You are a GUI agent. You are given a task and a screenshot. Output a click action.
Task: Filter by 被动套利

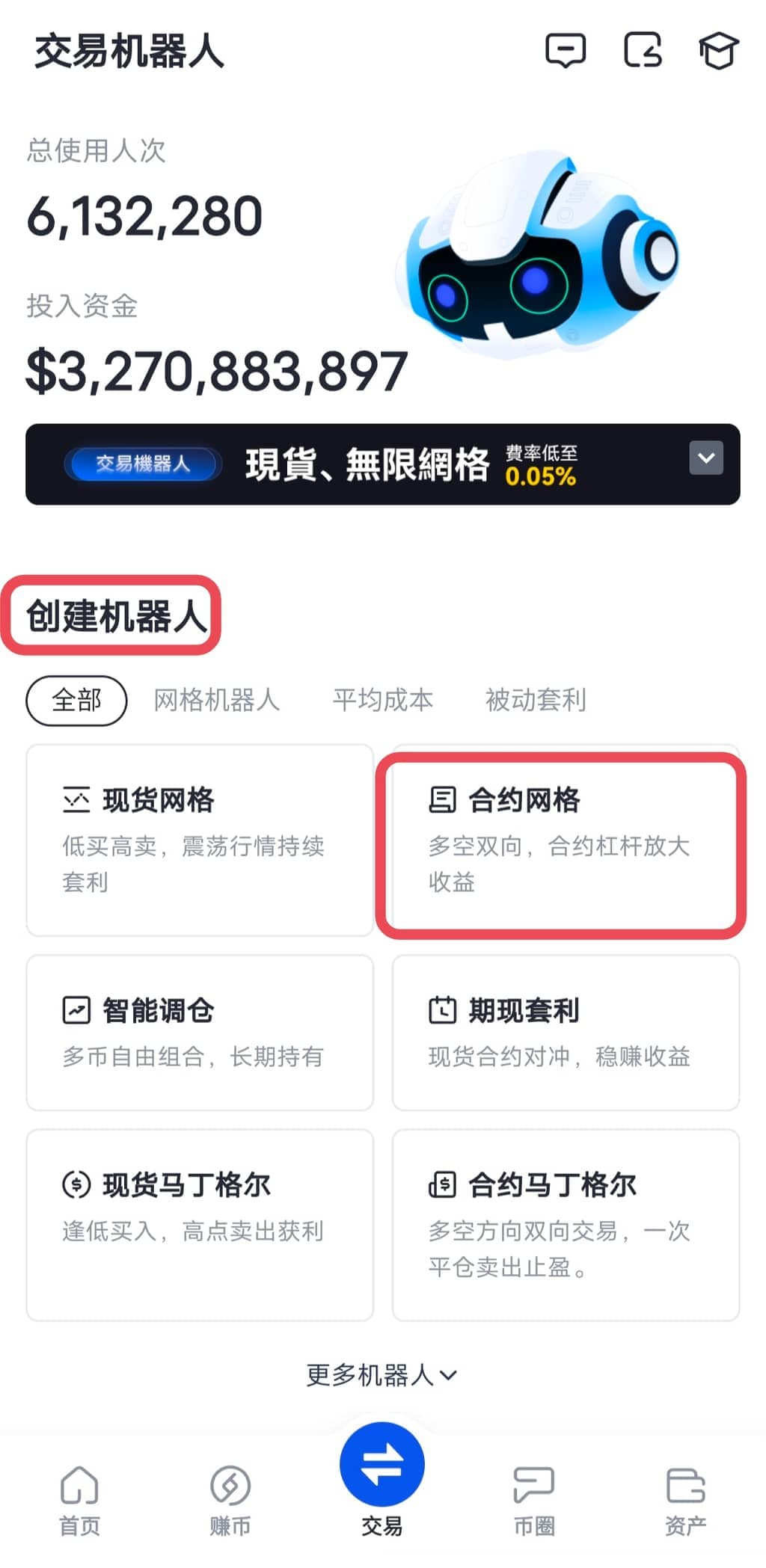[x=535, y=701]
